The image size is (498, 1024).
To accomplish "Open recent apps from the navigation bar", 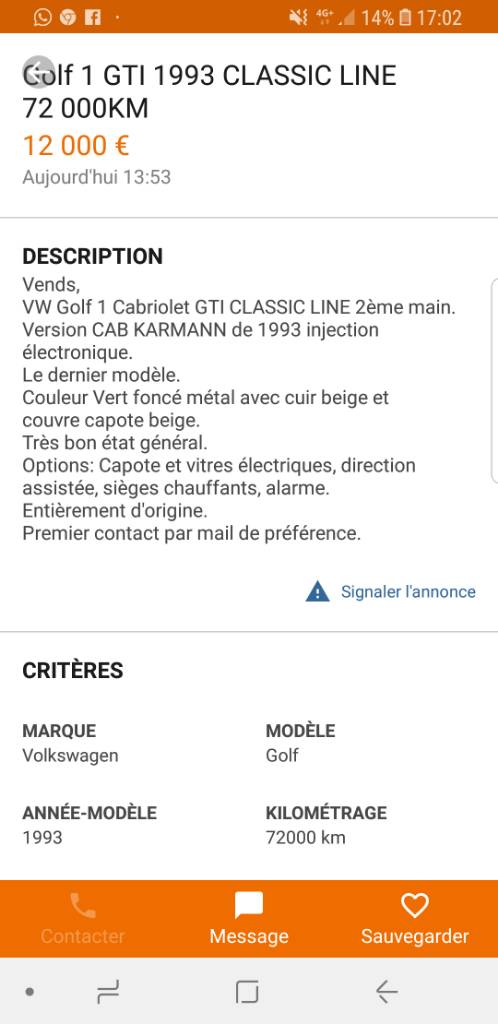I will click(x=108, y=993).
